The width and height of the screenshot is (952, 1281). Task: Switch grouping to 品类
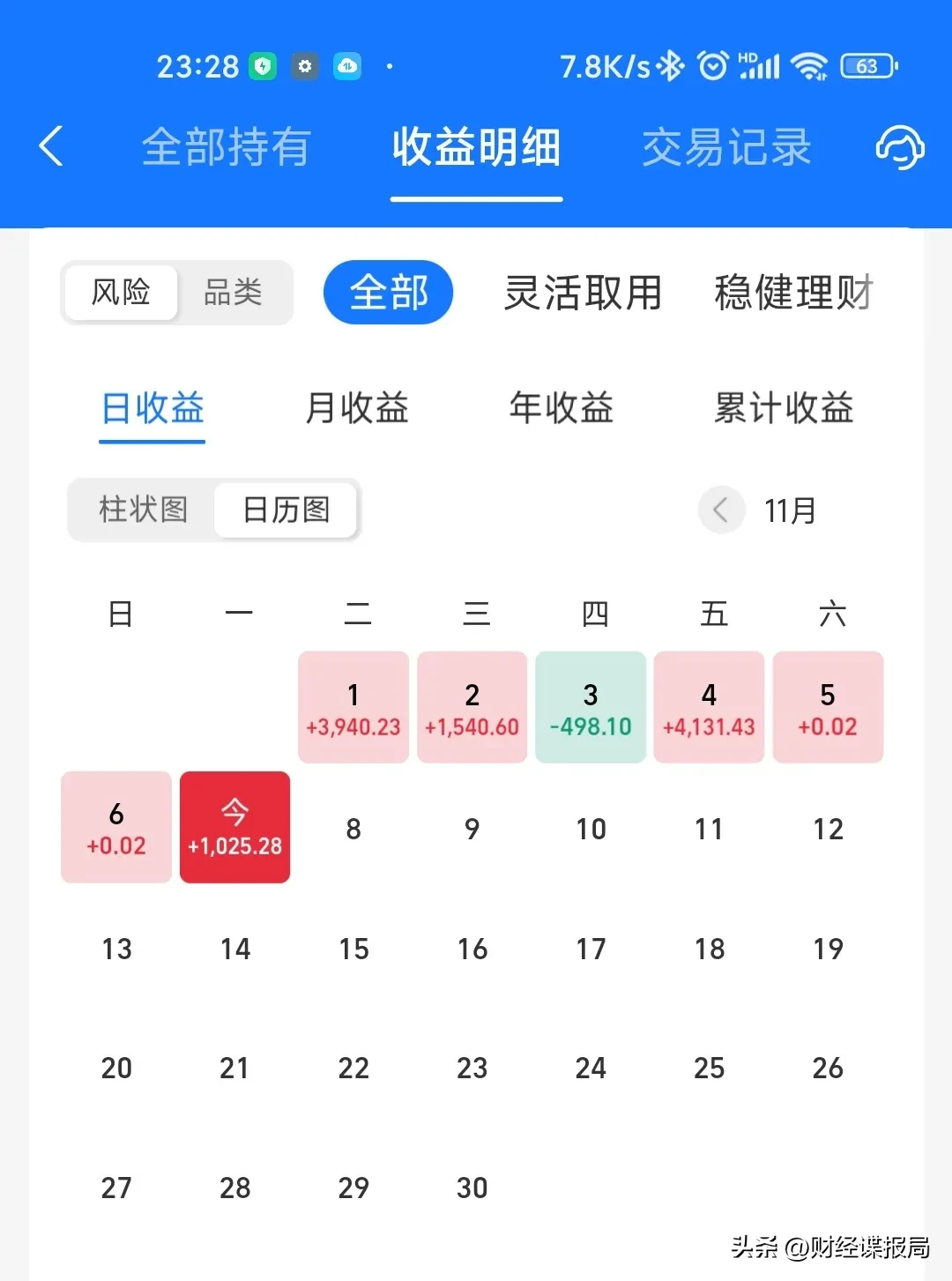click(x=234, y=293)
